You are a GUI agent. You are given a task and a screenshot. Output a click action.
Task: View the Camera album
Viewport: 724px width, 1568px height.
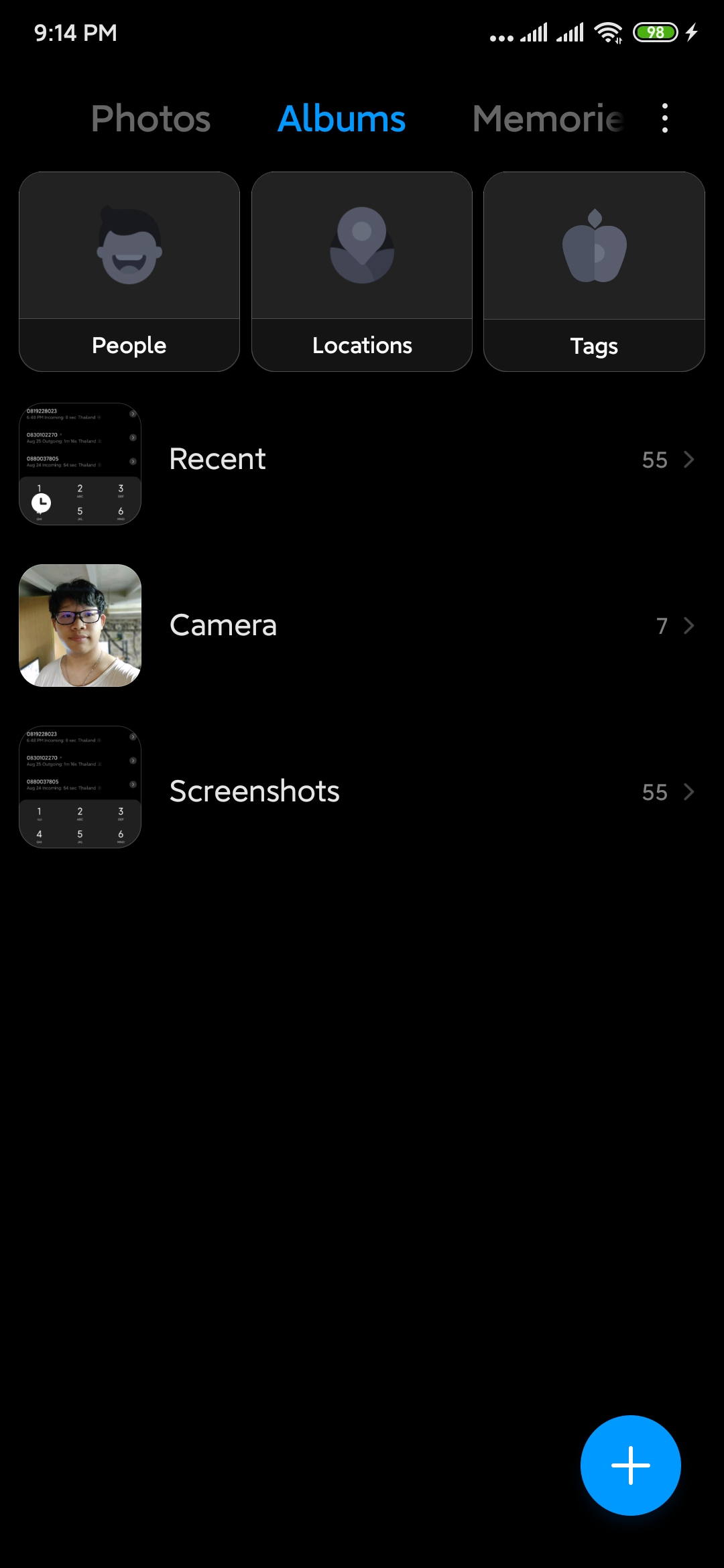click(362, 625)
